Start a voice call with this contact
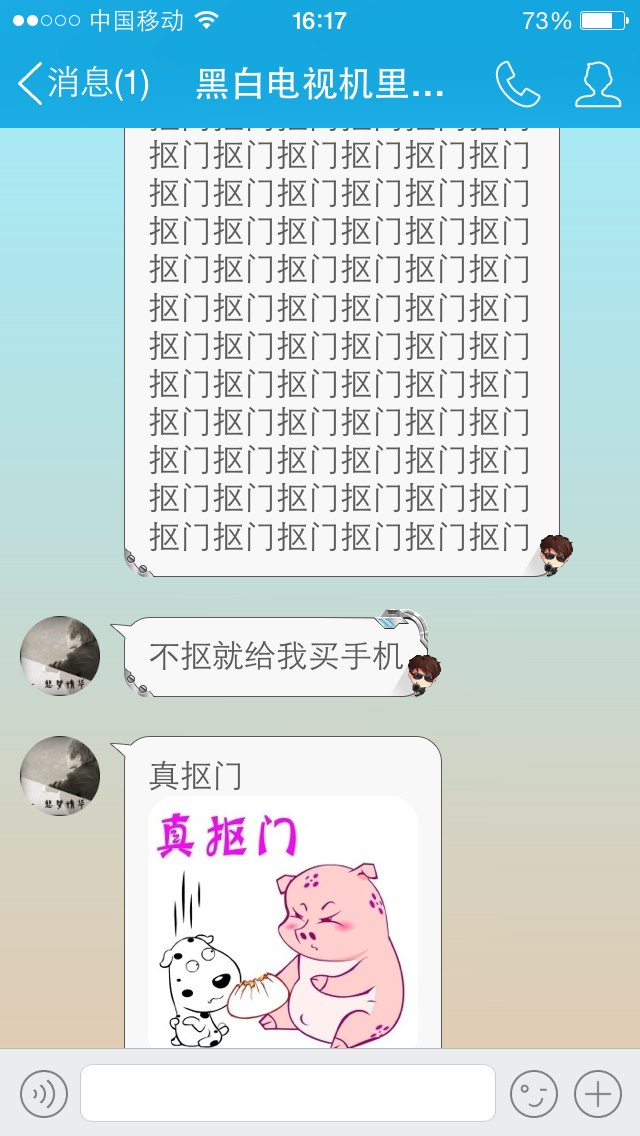The height and width of the screenshot is (1136, 640). [518, 84]
